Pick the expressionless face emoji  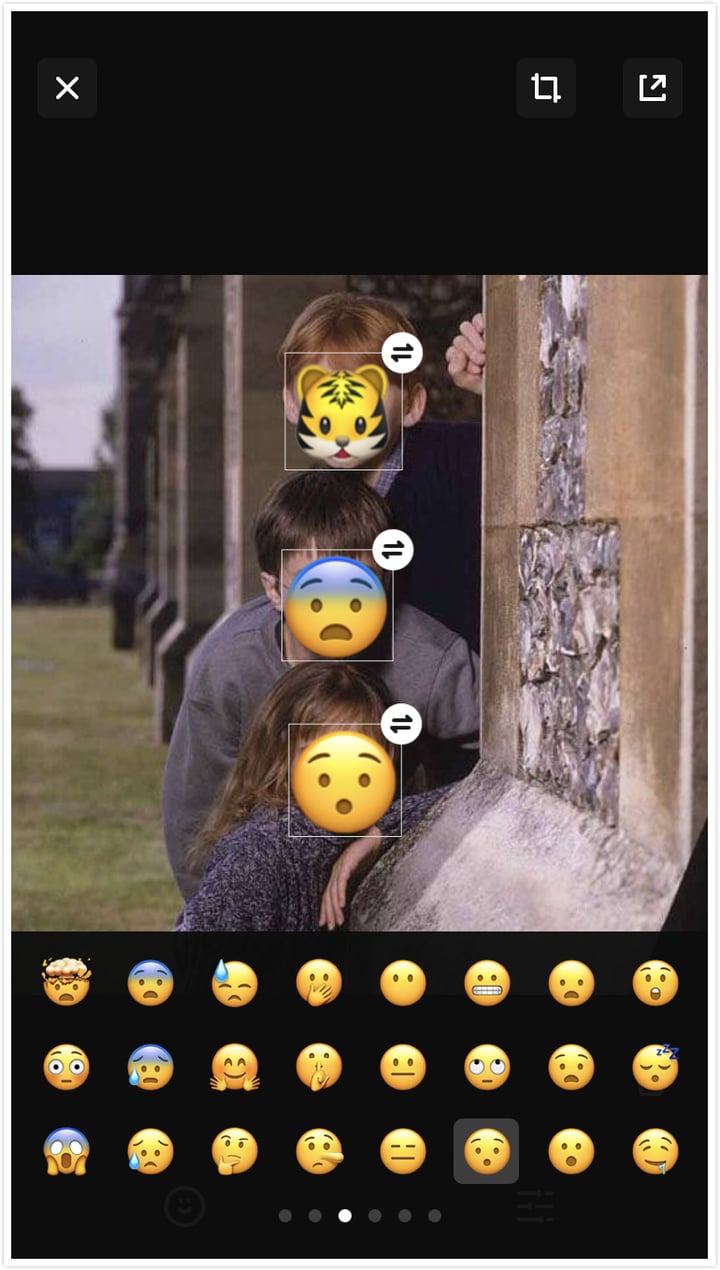coord(403,1151)
